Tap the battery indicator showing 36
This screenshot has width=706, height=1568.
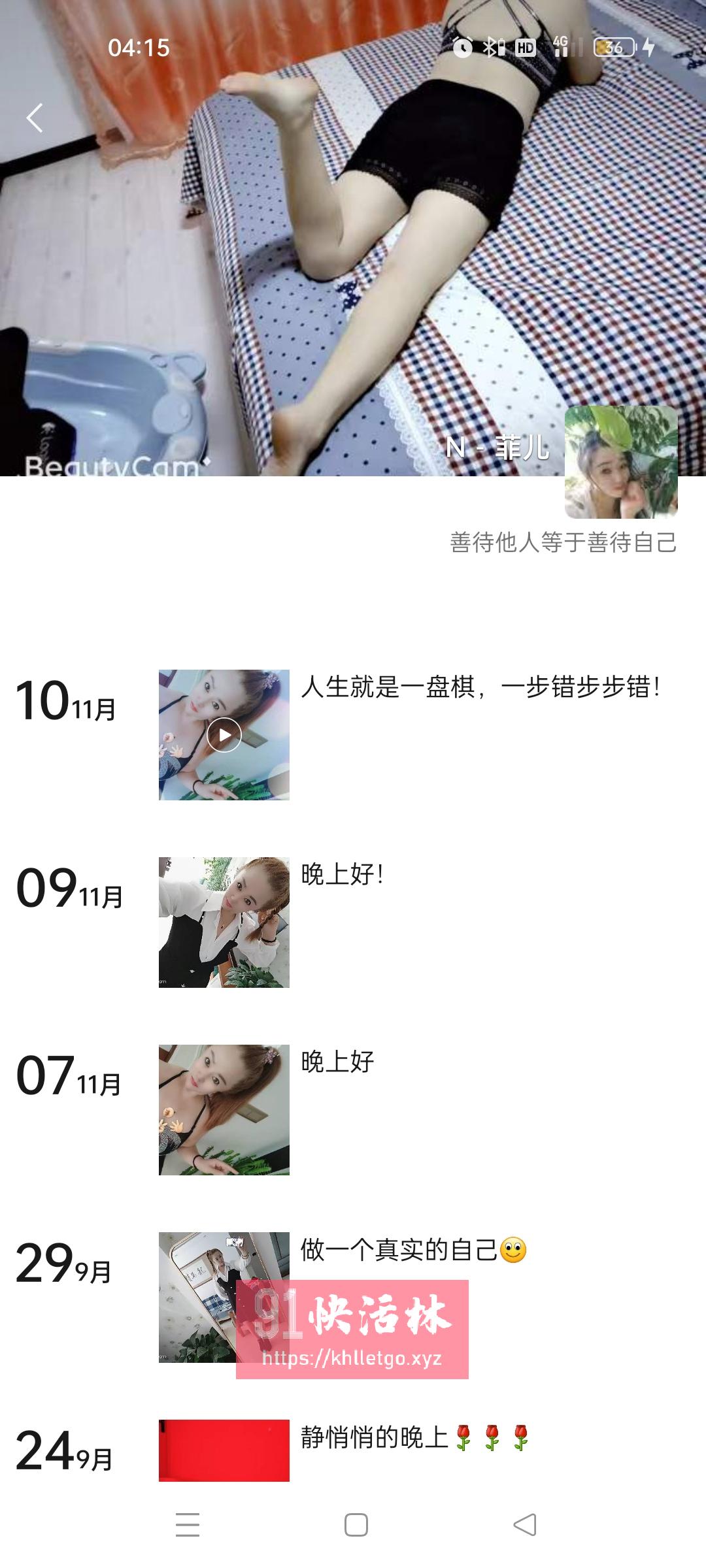point(612,46)
